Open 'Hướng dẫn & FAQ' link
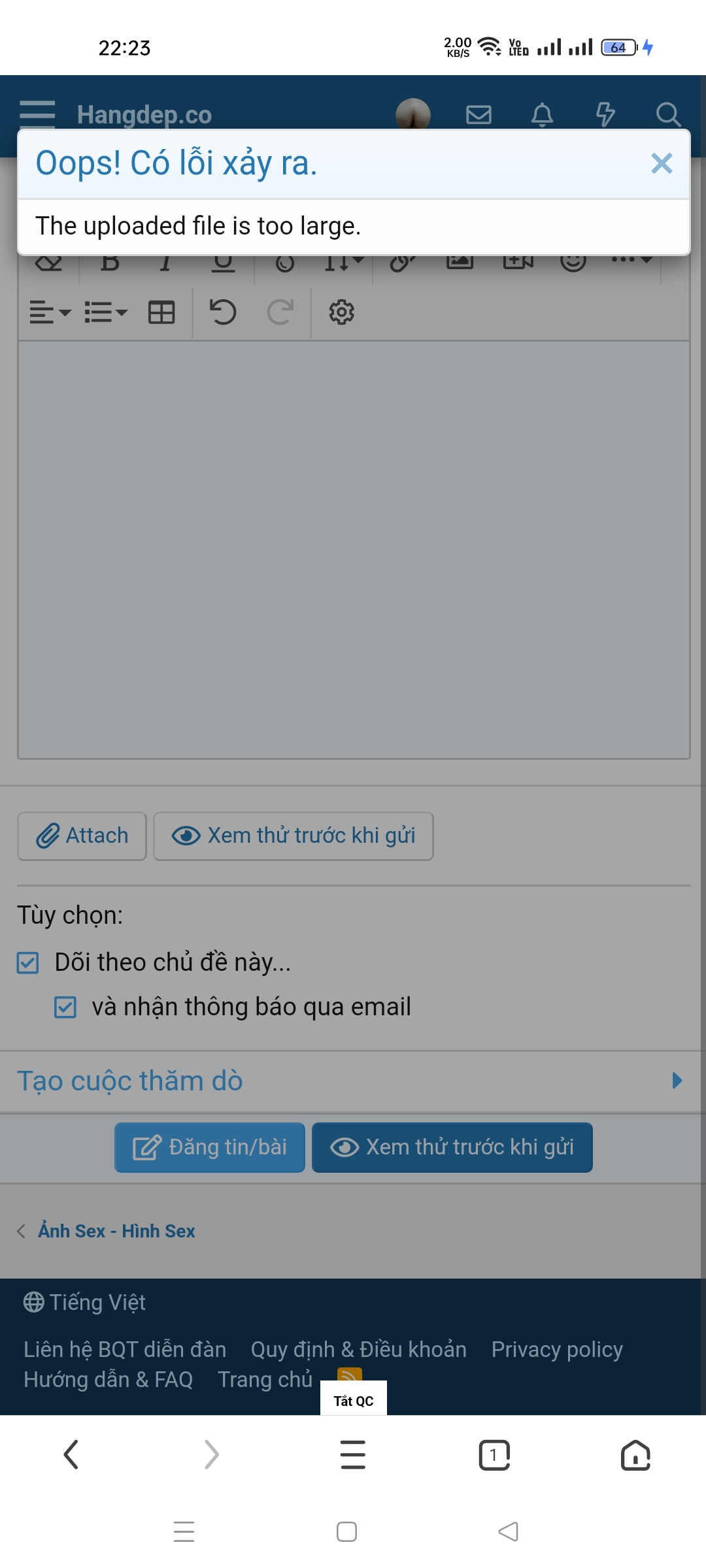Viewport: 706px width, 1568px height. click(109, 1379)
